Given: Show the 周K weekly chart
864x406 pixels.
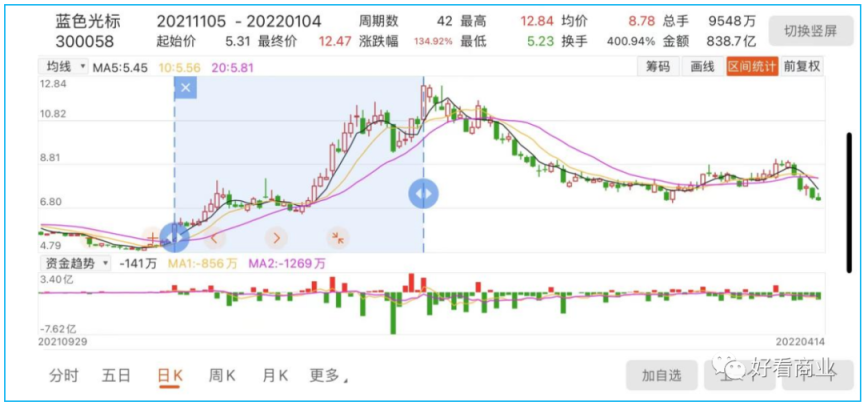Looking at the screenshot, I should (x=221, y=376).
